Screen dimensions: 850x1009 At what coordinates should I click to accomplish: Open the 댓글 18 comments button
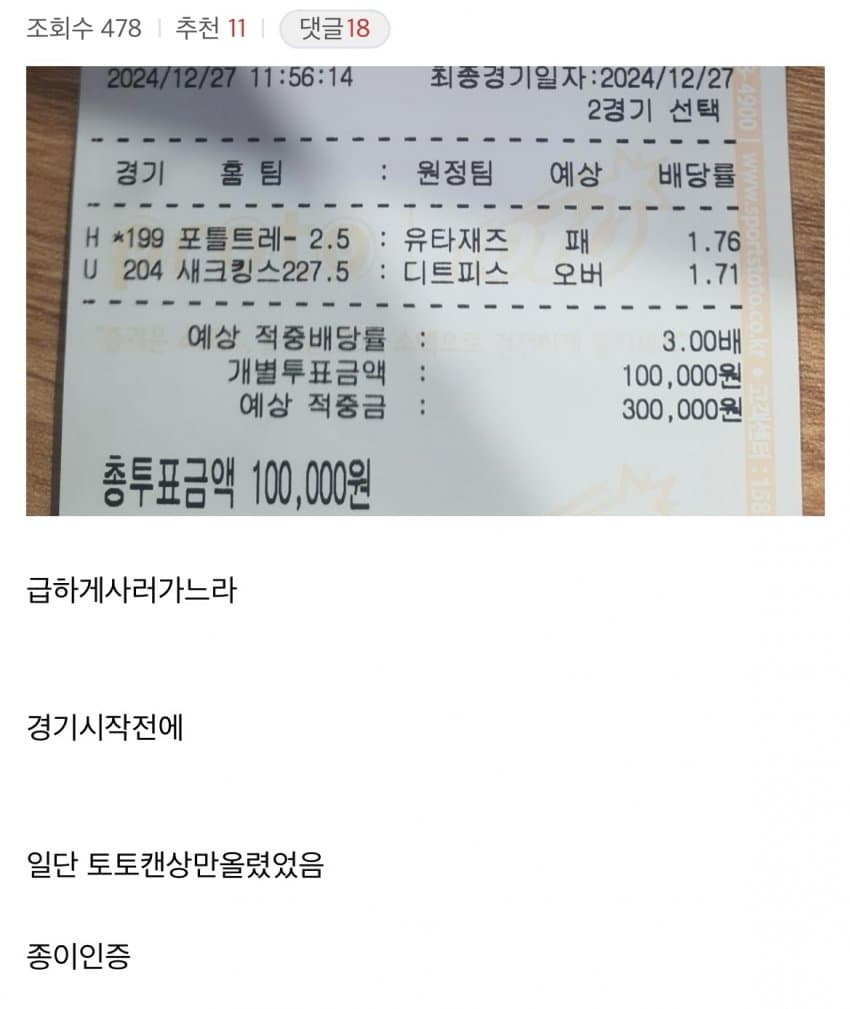coord(335,29)
